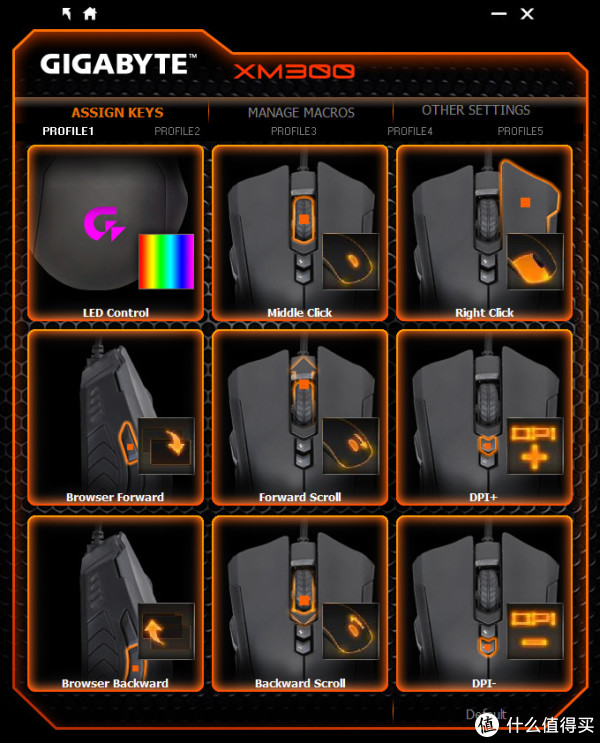Switch to PROFILE3
The width and height of the screenshot is (600, 743).
click(293, 131)
